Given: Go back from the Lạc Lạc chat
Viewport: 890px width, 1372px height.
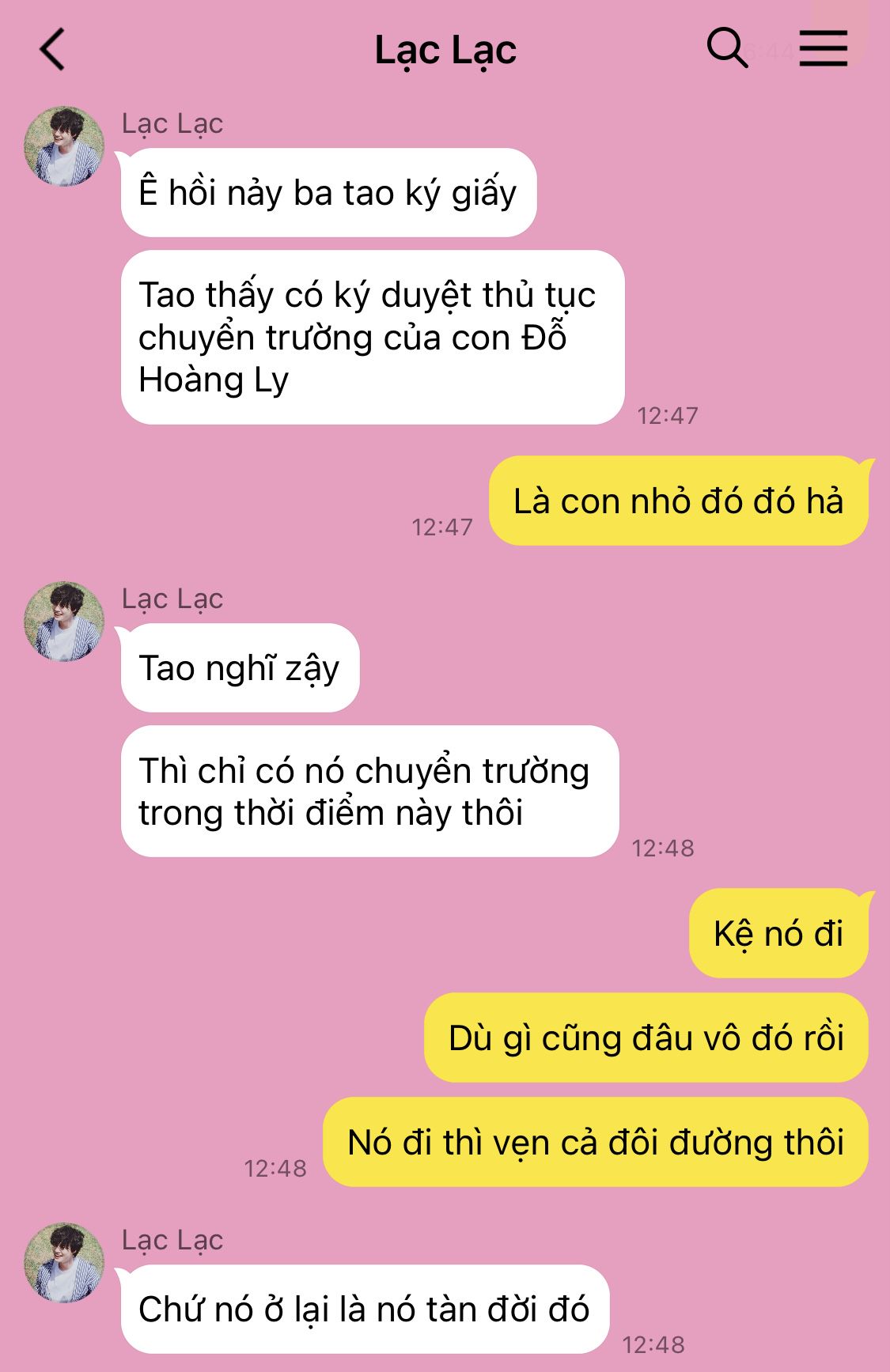Looking at the screenshot, I should (52, 49).
